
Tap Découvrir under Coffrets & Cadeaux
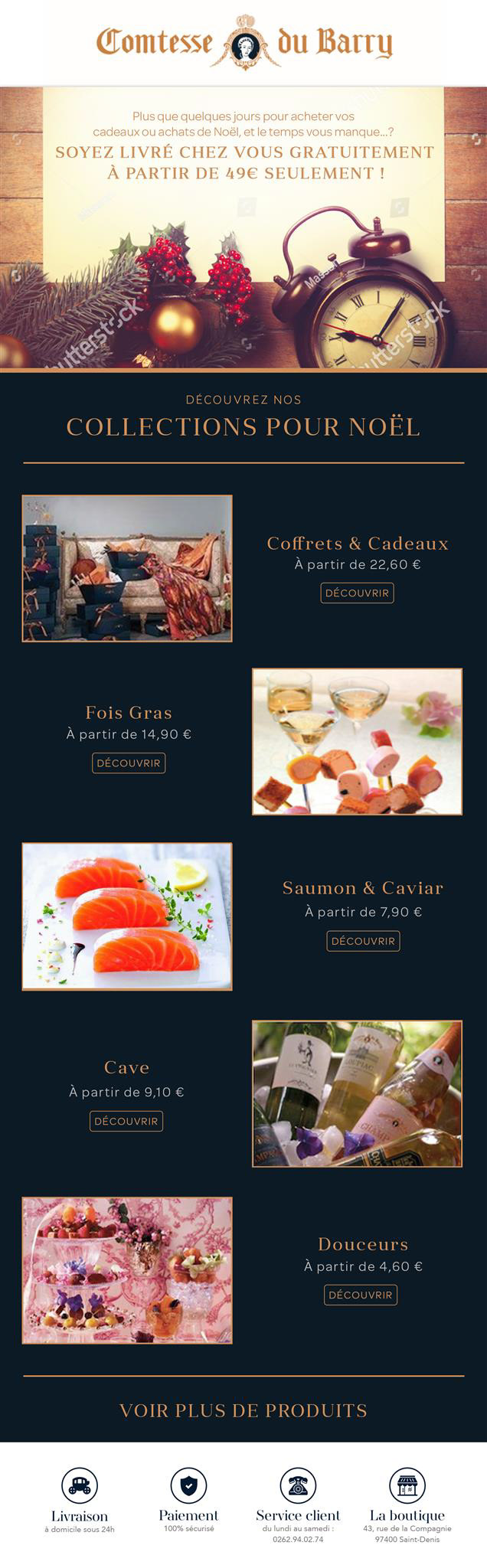[357, 593]
